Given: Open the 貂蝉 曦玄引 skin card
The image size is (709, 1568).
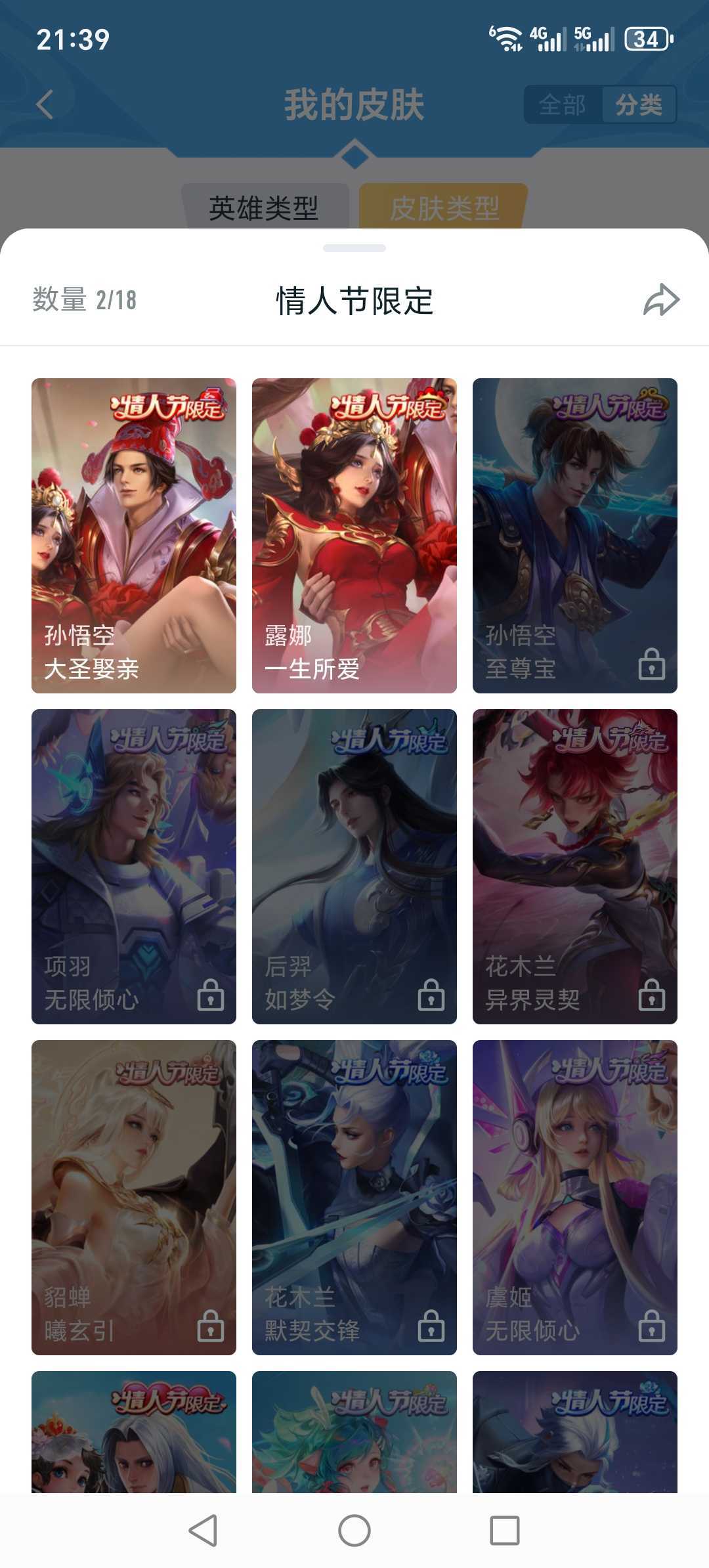Looking at the screenshot, I should [x=134, y=1197].
